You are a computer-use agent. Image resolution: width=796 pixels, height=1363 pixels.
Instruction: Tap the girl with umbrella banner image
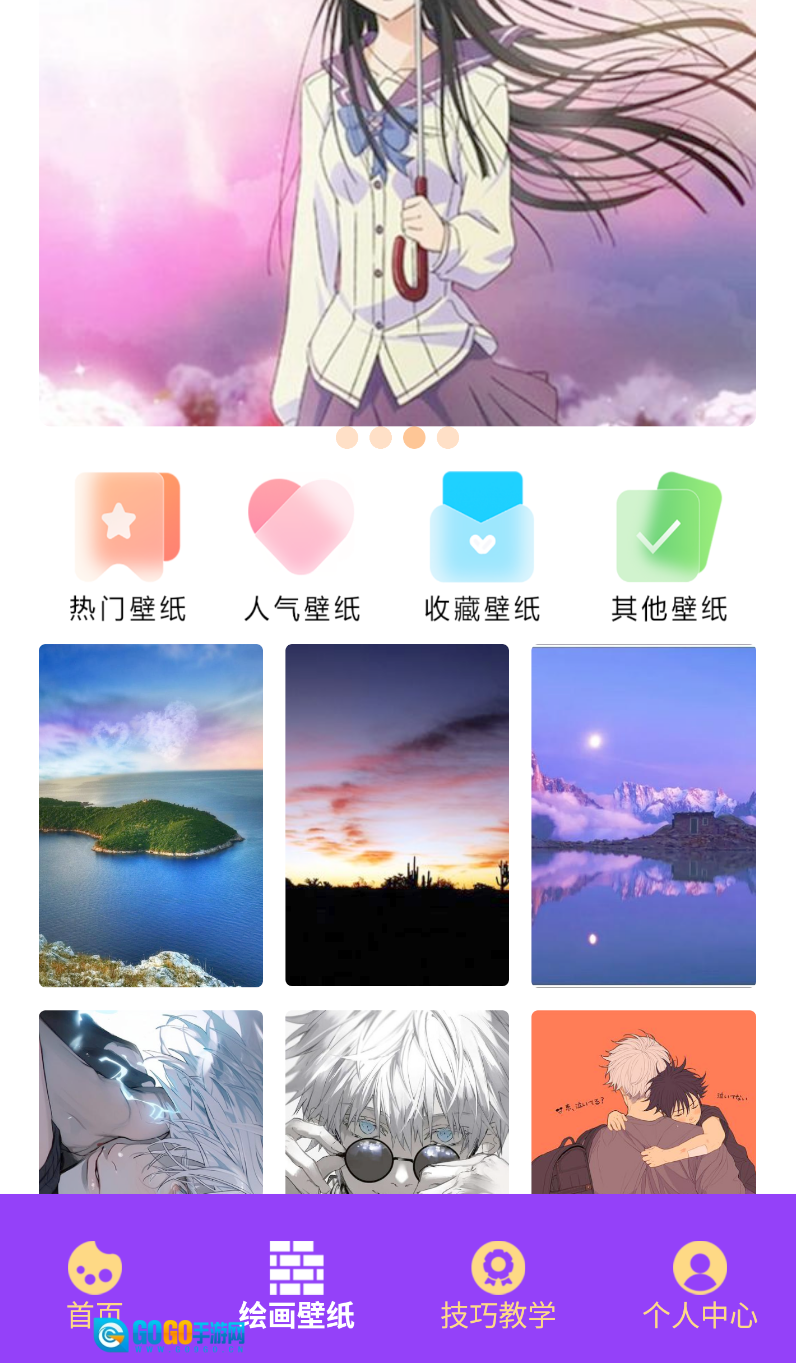398,210
